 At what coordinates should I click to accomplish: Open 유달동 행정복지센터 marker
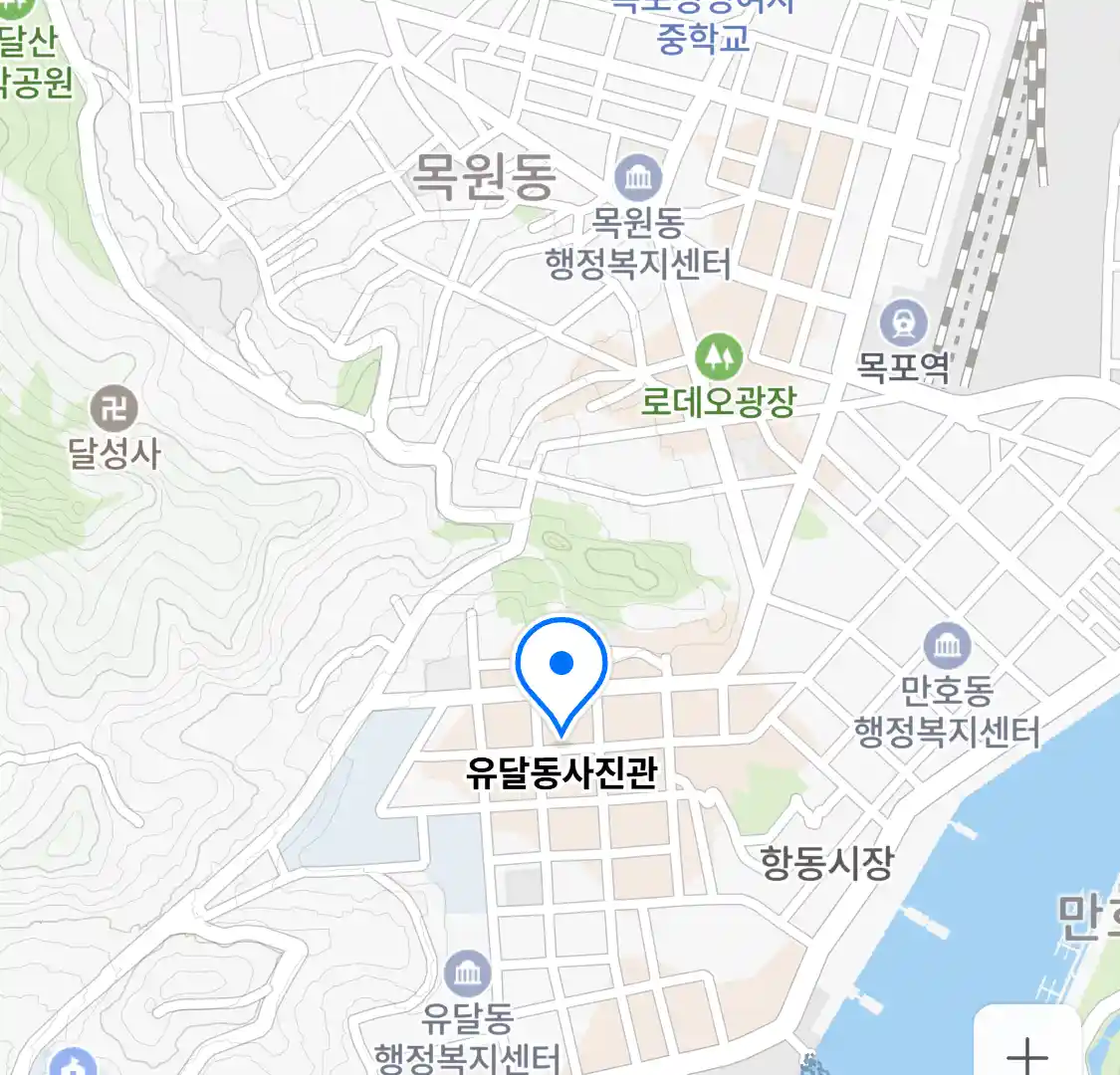467,973
